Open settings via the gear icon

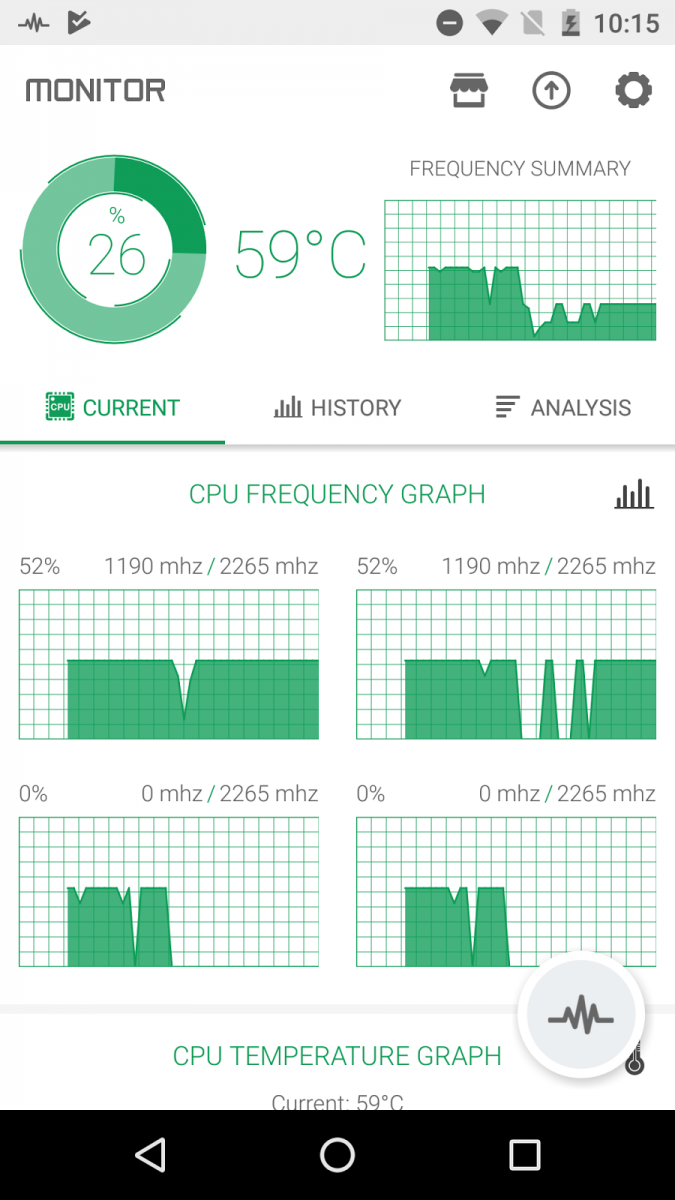[633, 91]
